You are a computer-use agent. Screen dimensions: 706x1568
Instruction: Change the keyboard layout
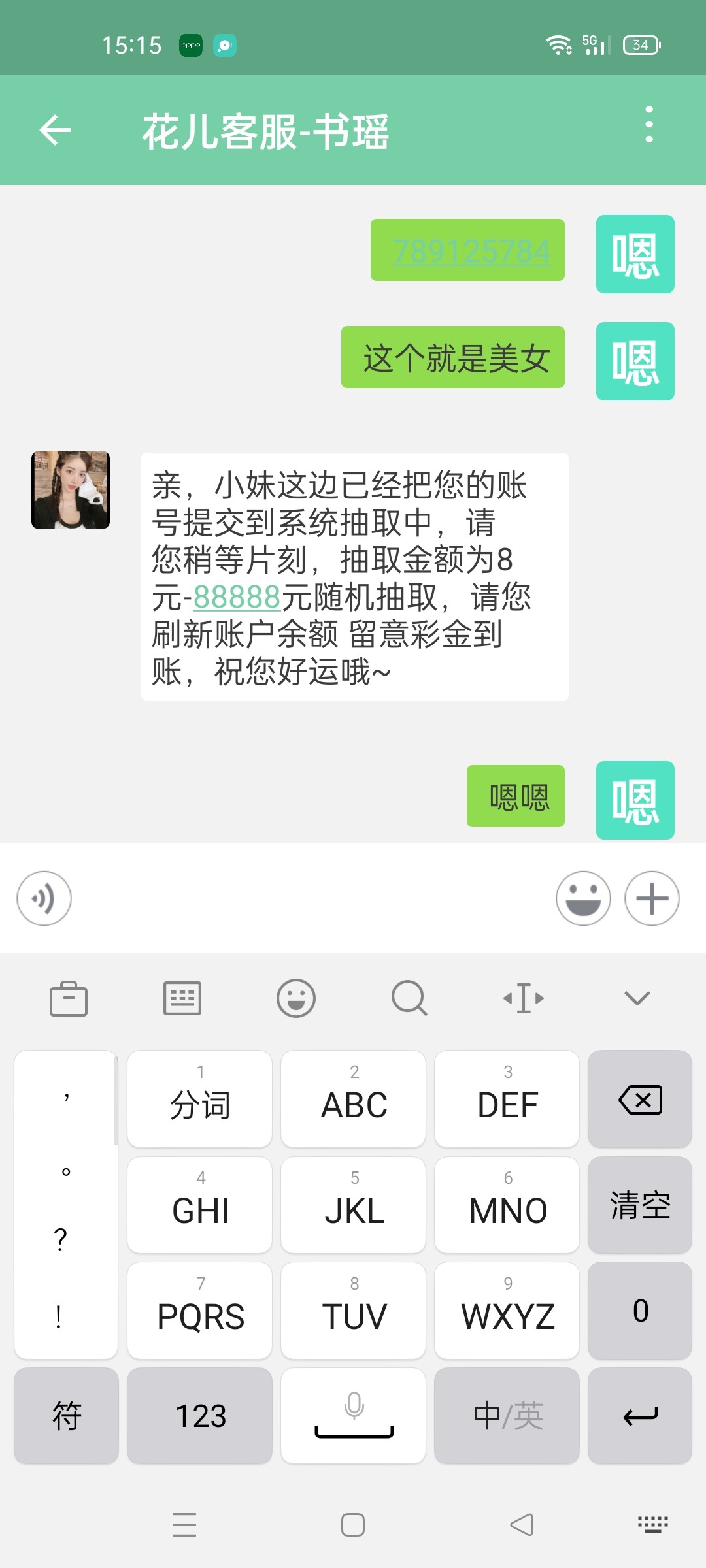(x=182, y=998)
